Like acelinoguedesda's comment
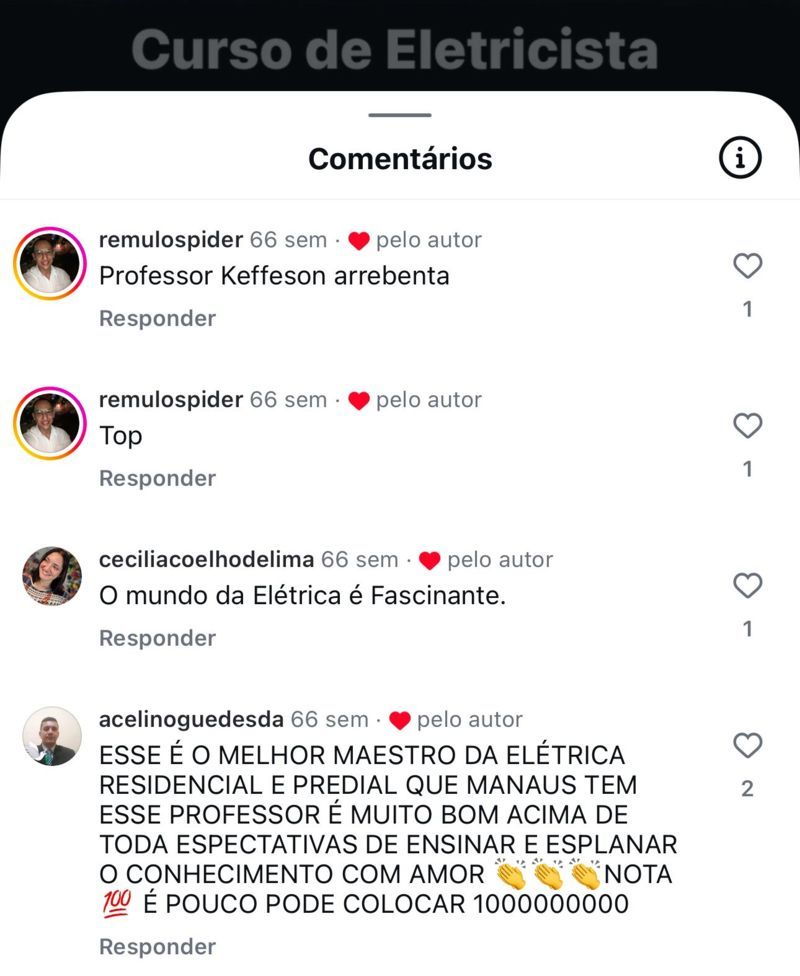This screenshot has height=976, width=800. [747, 746]
